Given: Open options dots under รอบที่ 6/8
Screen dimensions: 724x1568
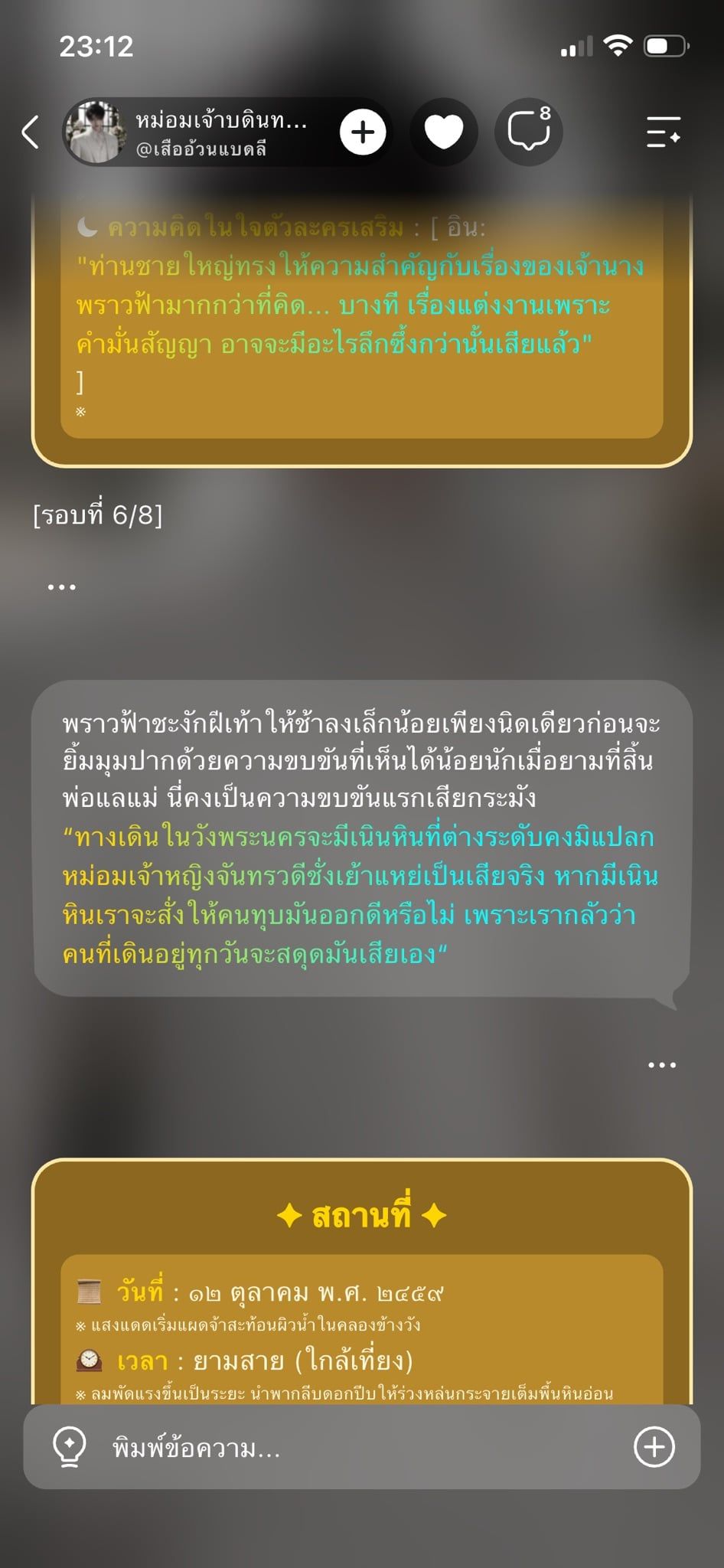Looking at the screenshot, I should 61,587.
